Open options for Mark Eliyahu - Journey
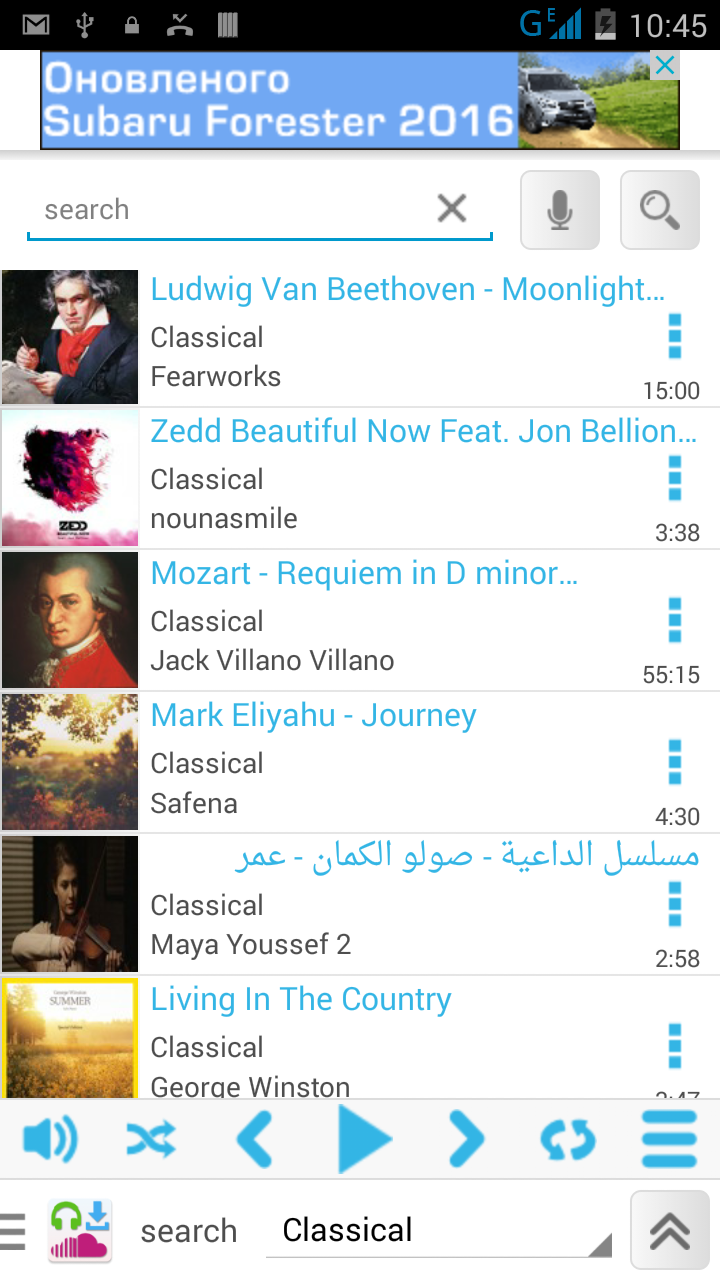 675,762
